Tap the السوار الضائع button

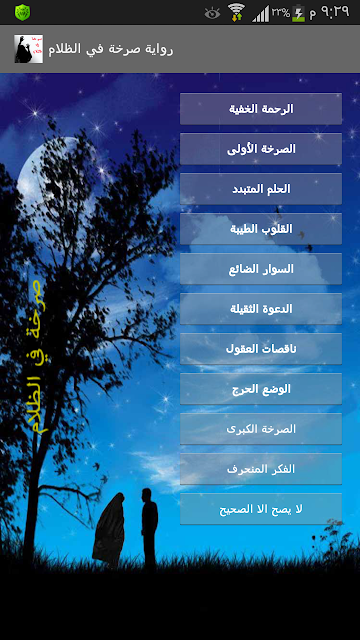pos(261,269)
